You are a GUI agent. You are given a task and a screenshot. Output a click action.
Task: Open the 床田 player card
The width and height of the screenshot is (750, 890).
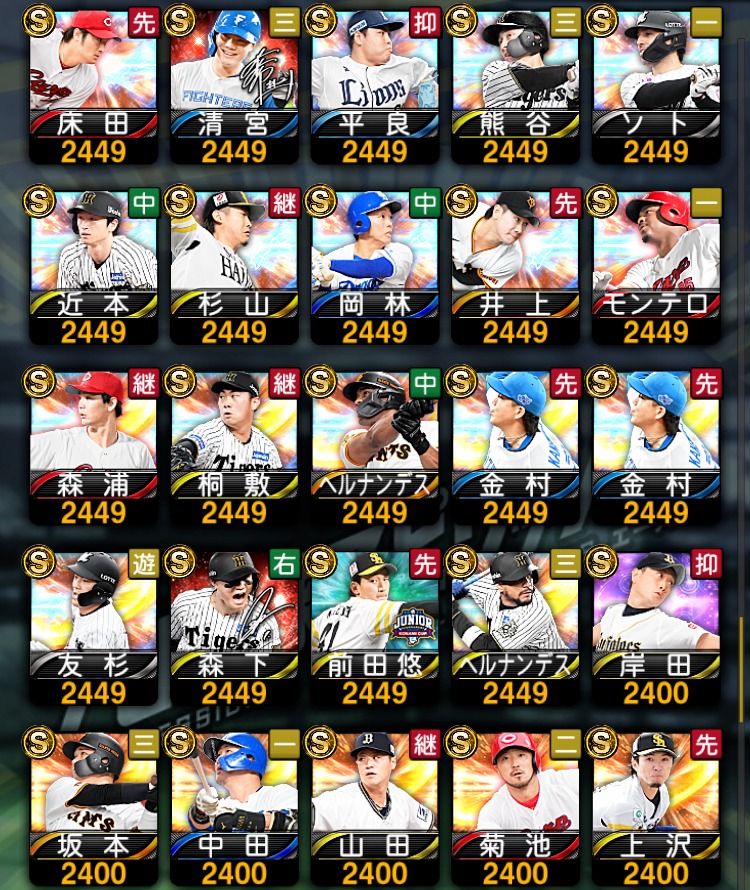(x=93, y=85)
